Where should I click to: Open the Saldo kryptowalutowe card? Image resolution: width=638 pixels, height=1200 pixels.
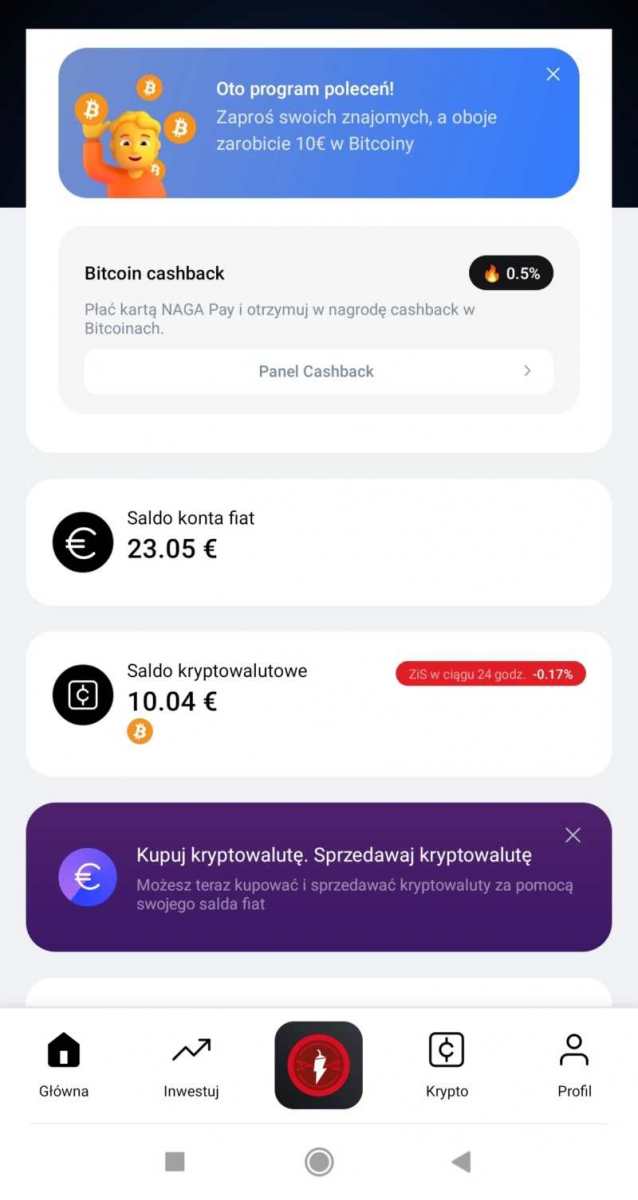coord(318,703)
